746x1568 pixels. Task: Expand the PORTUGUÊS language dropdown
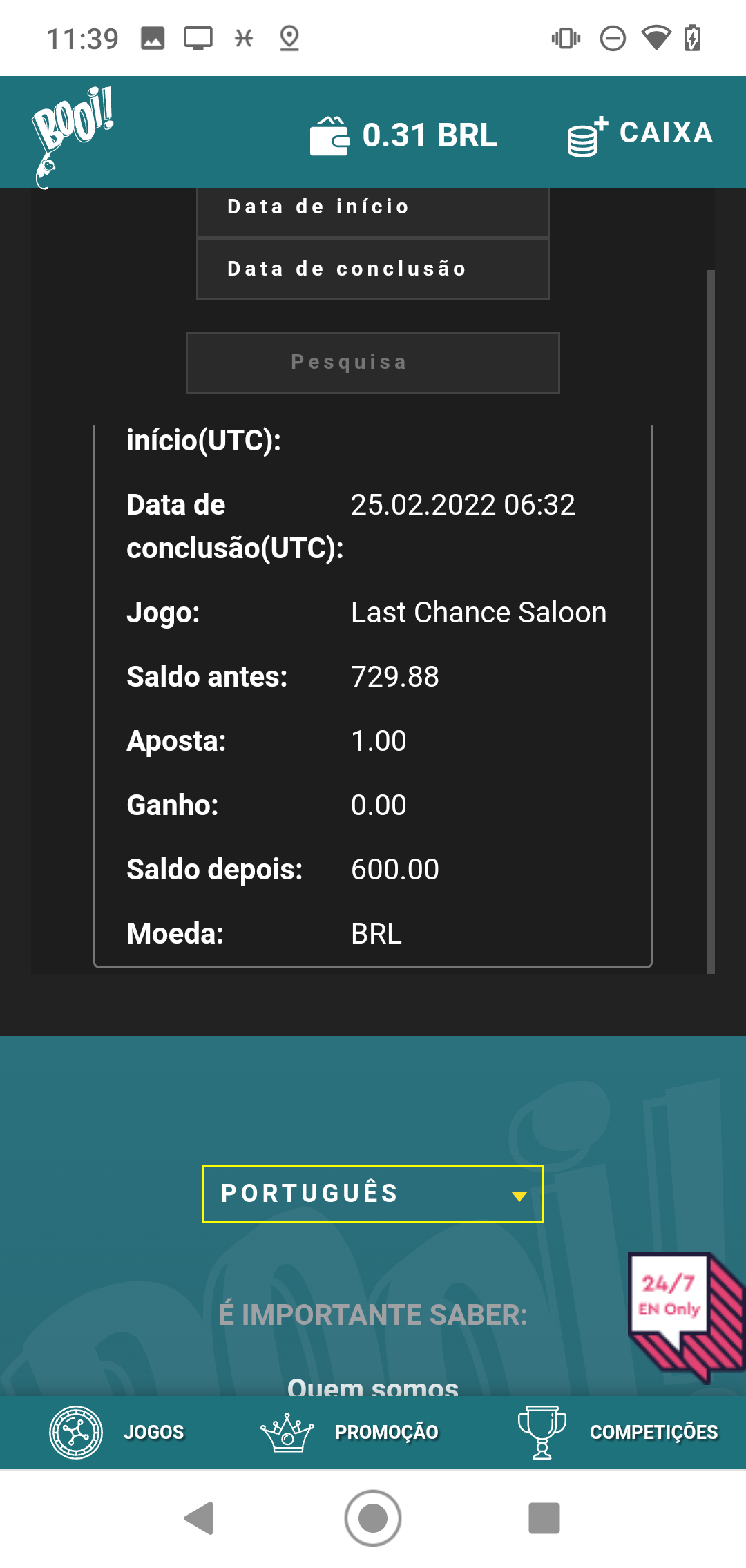[x=373, y=1193]
